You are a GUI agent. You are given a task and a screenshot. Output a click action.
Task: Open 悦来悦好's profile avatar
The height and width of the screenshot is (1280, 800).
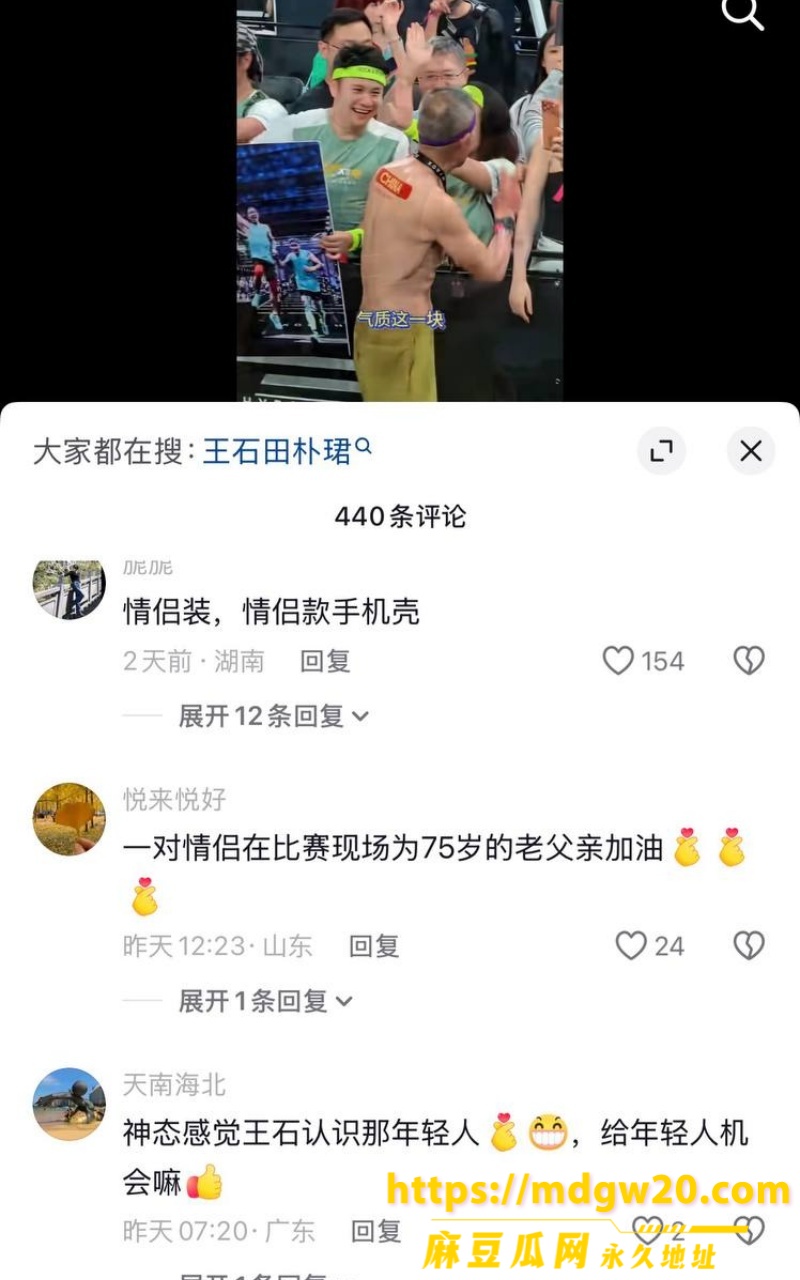coord(69,819)
